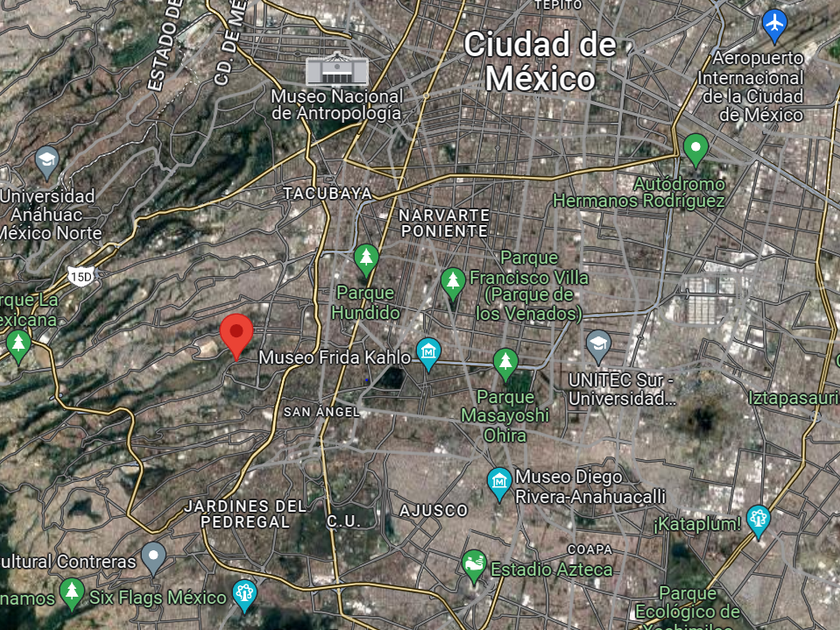Screen dimensions: 840x630
Task: Tap the airport pin for Aeropuerto Internacional
Action: [x=774, y=27]
